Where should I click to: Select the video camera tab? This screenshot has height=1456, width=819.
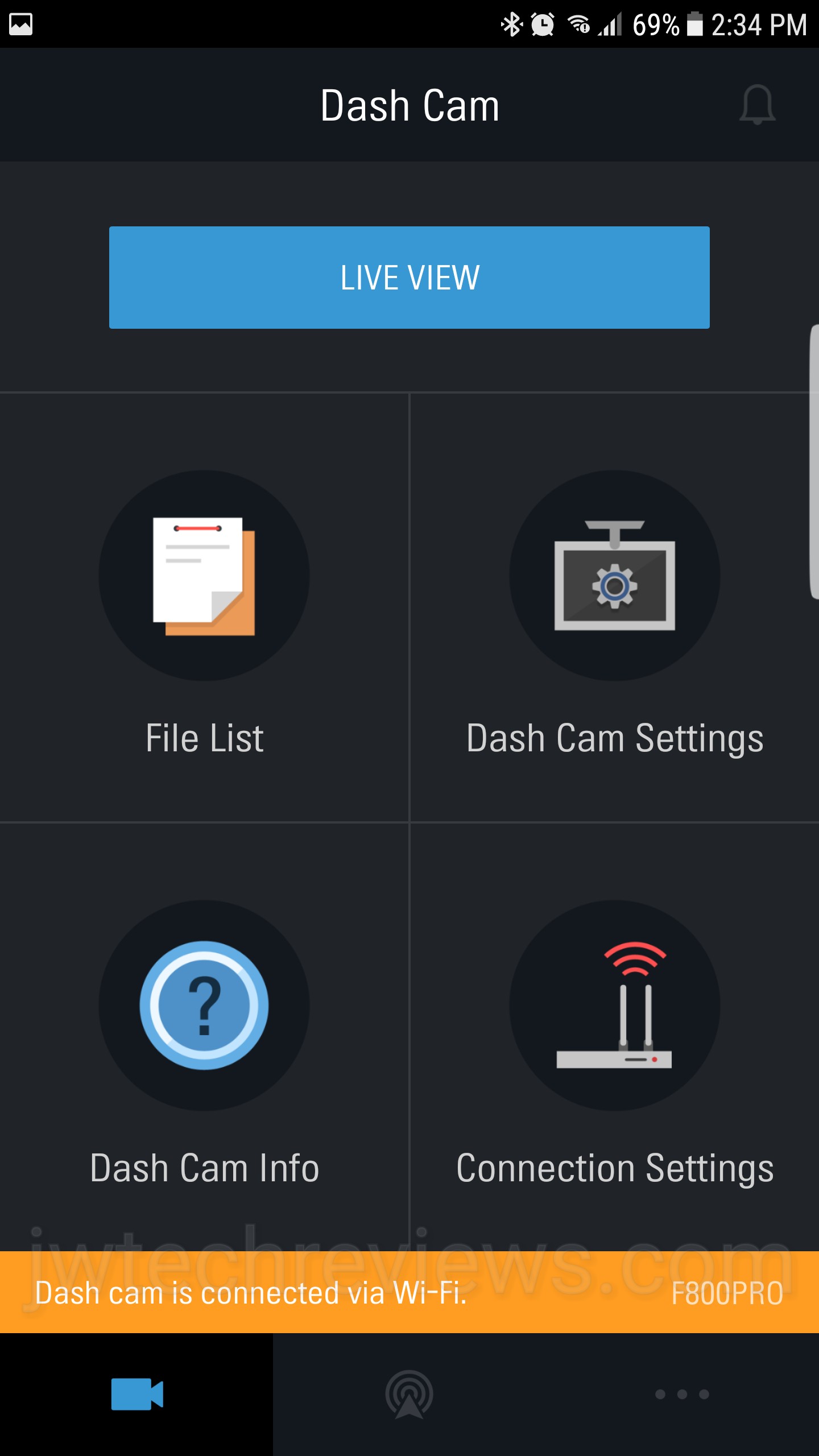click(136, 1394)
